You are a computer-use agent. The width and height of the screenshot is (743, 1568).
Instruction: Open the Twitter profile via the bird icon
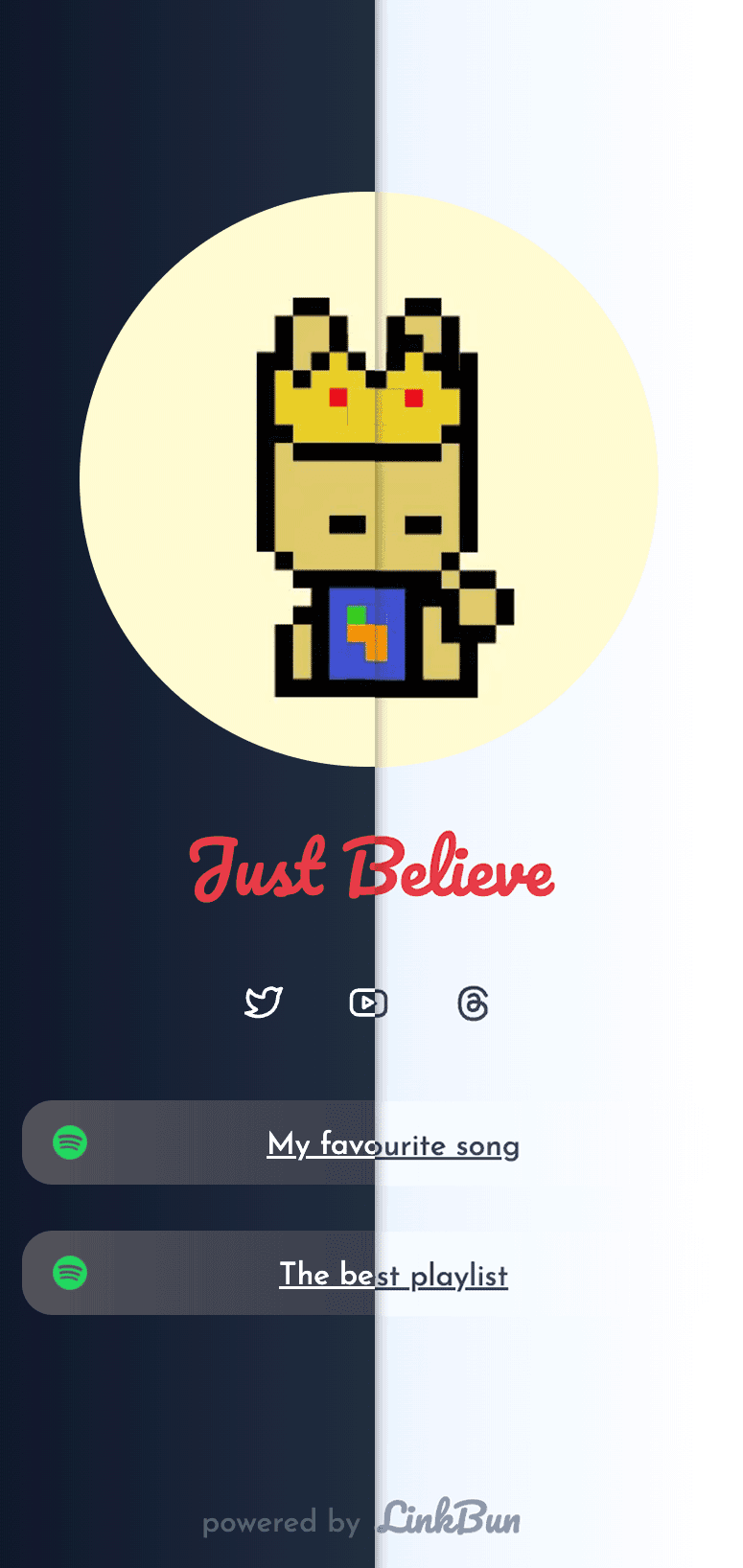(265, 1003)
